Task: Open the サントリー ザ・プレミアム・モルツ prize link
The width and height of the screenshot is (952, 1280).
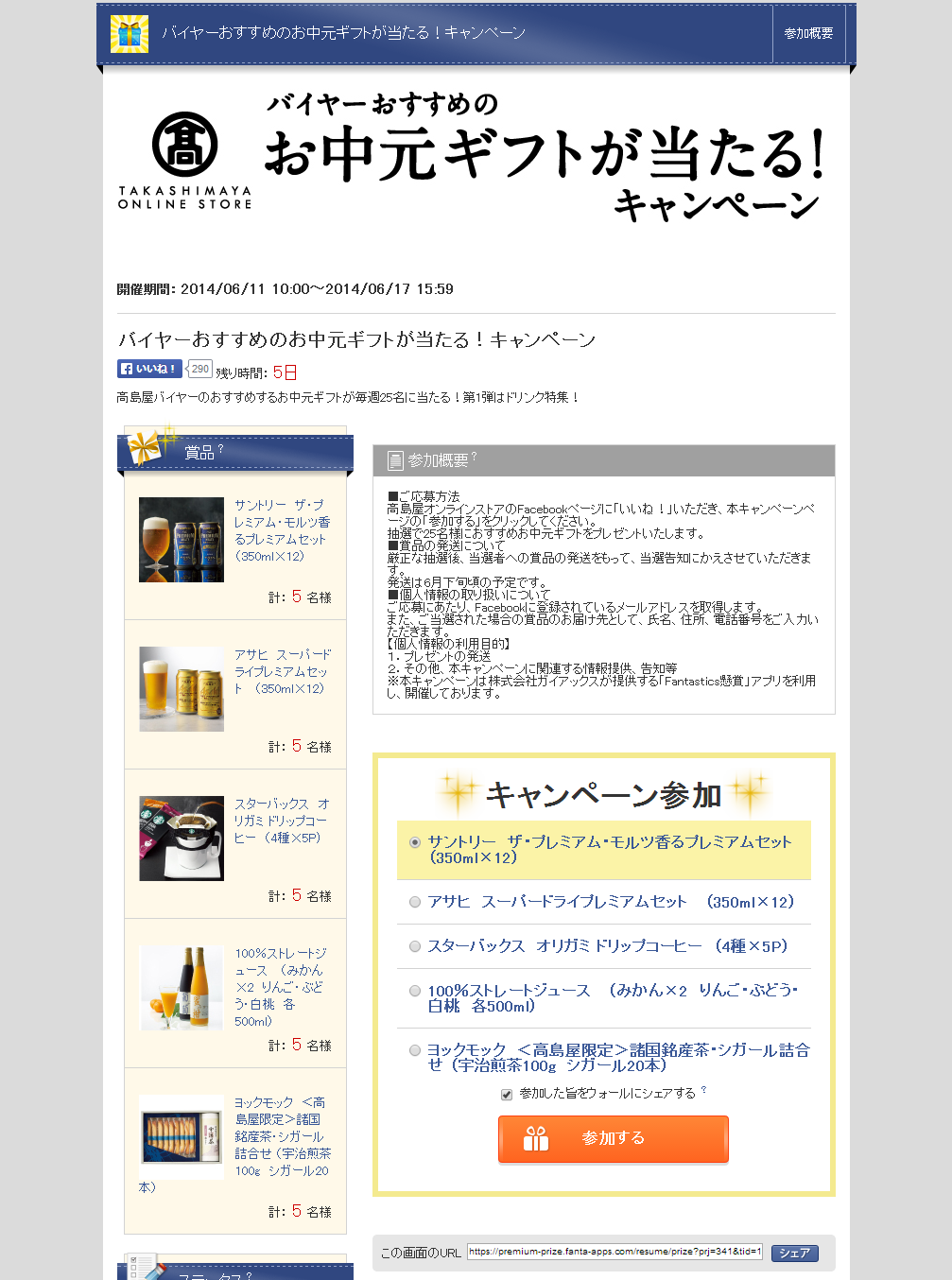Action: (x=282, y=530)
